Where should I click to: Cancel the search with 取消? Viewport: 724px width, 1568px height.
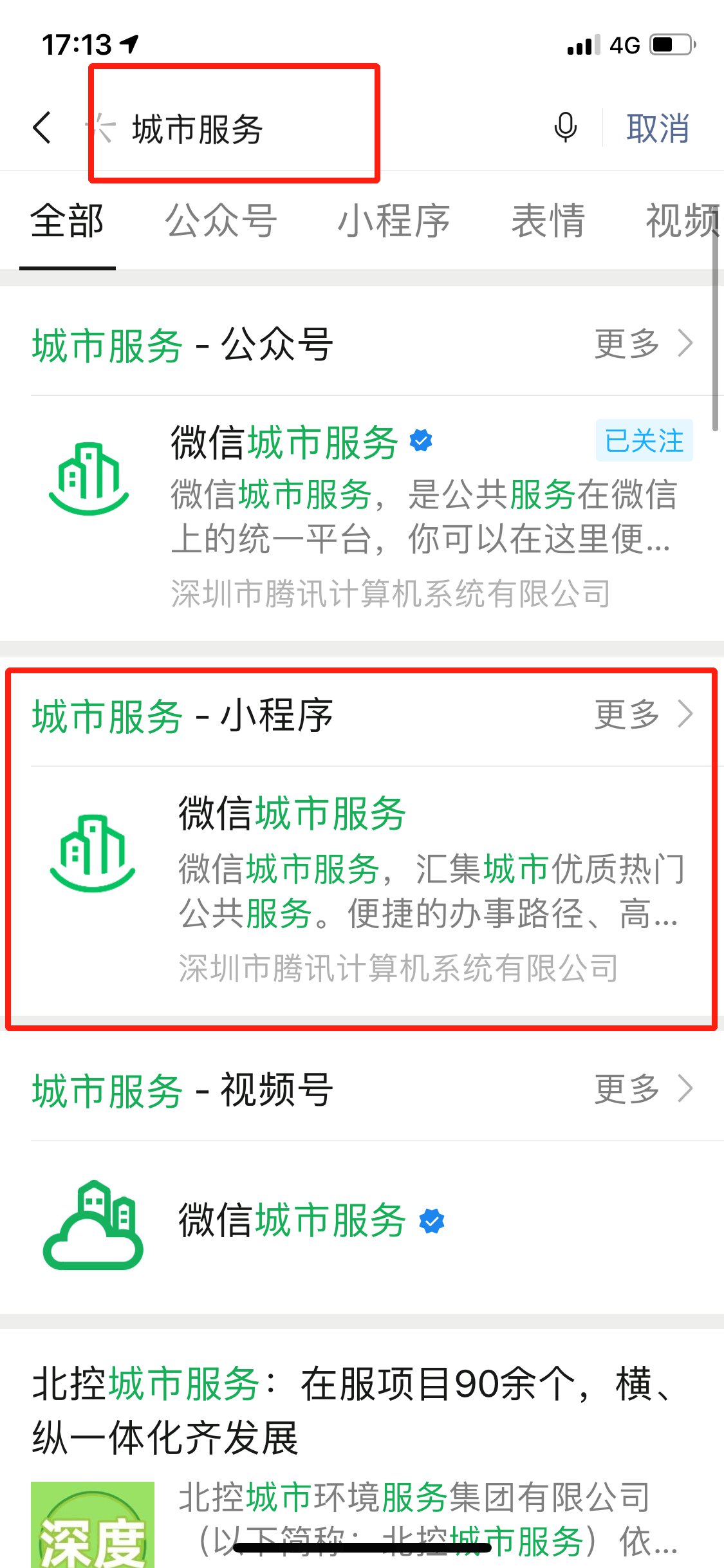click(x=658, y=128)
